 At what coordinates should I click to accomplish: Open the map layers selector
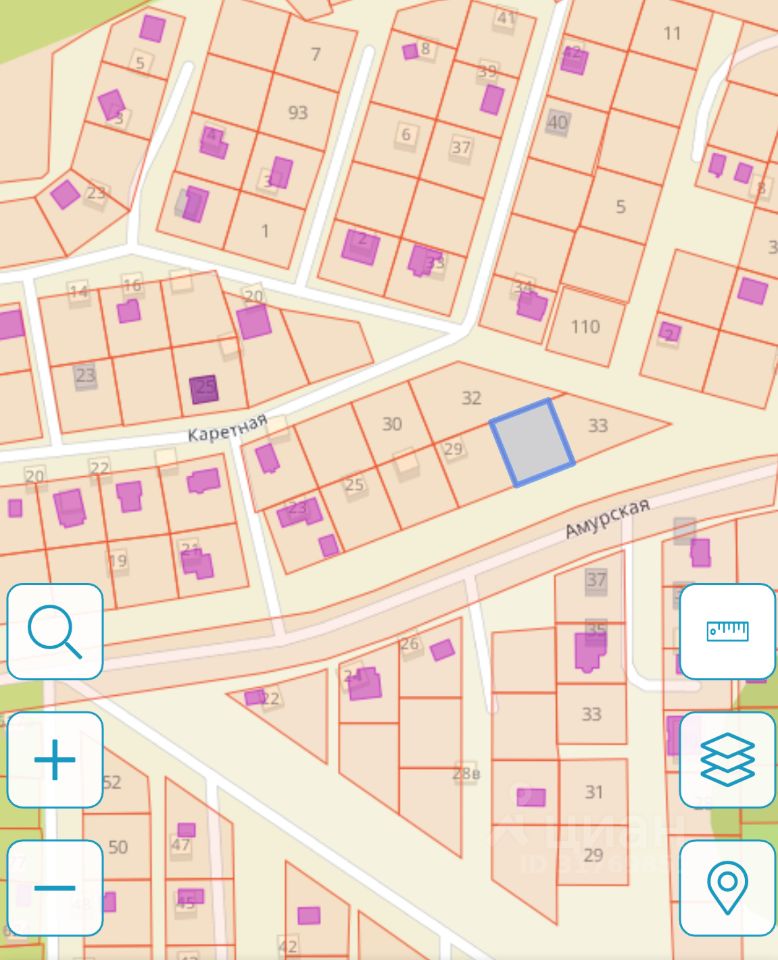727,760
